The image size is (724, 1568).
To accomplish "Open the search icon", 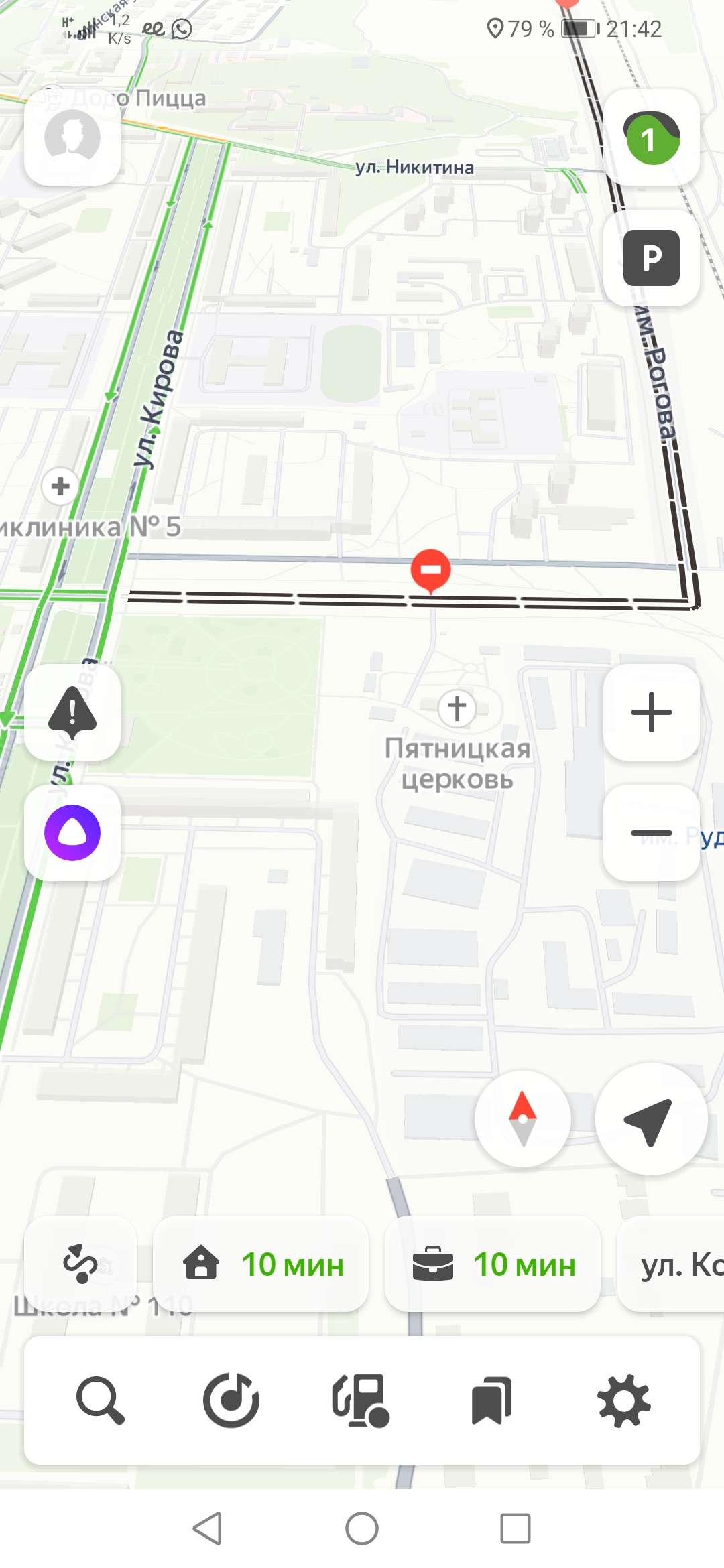I will (x=100, y=1400).
